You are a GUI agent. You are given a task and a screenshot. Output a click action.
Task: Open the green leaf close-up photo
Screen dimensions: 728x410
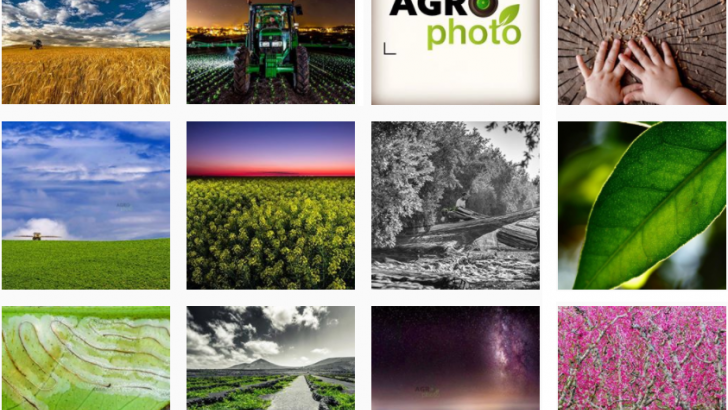tap(641, 205)
